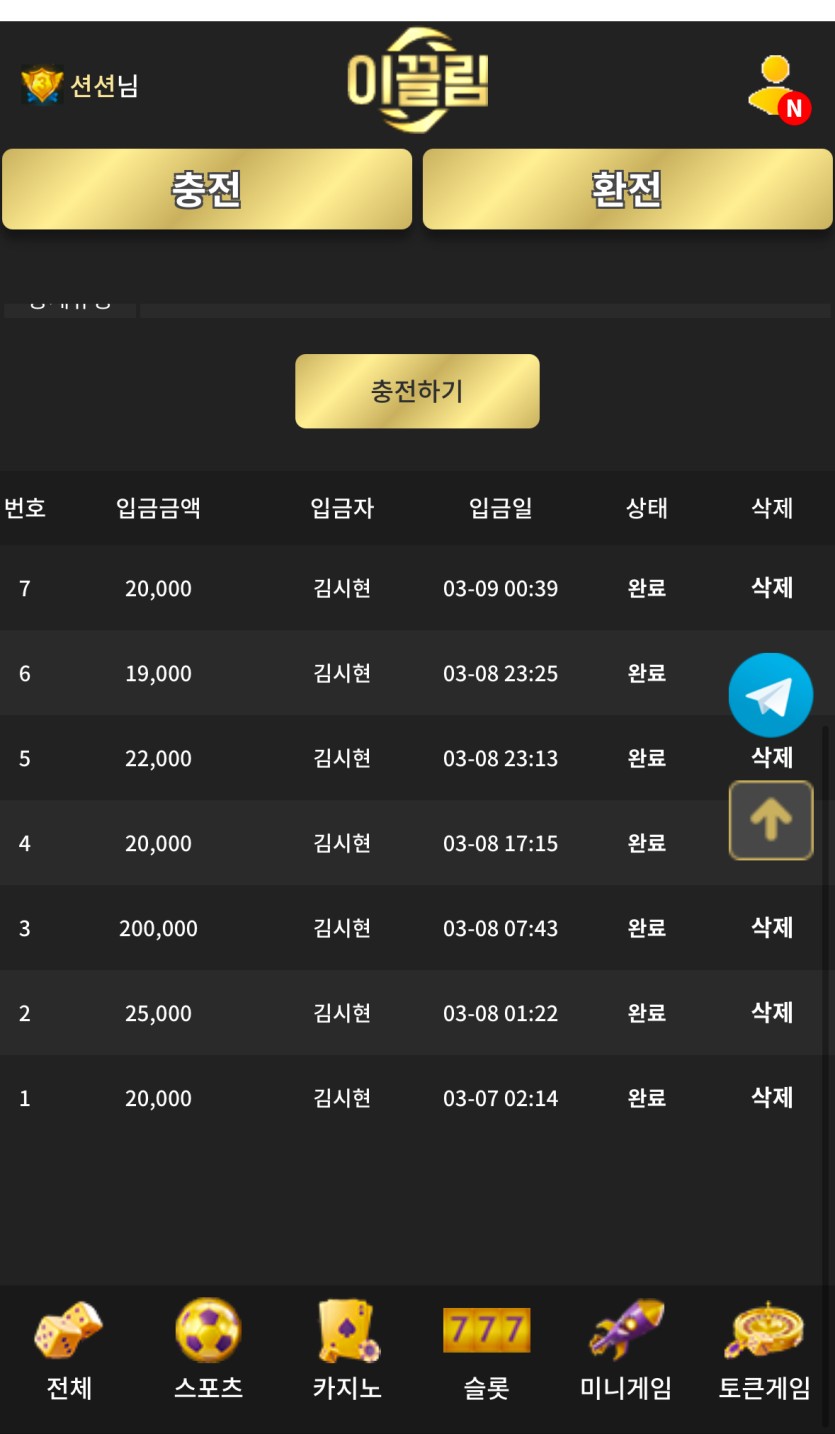This screenshot has height=1434, width=835.
Task: Delete deposit record number 7
Action: 771,588
